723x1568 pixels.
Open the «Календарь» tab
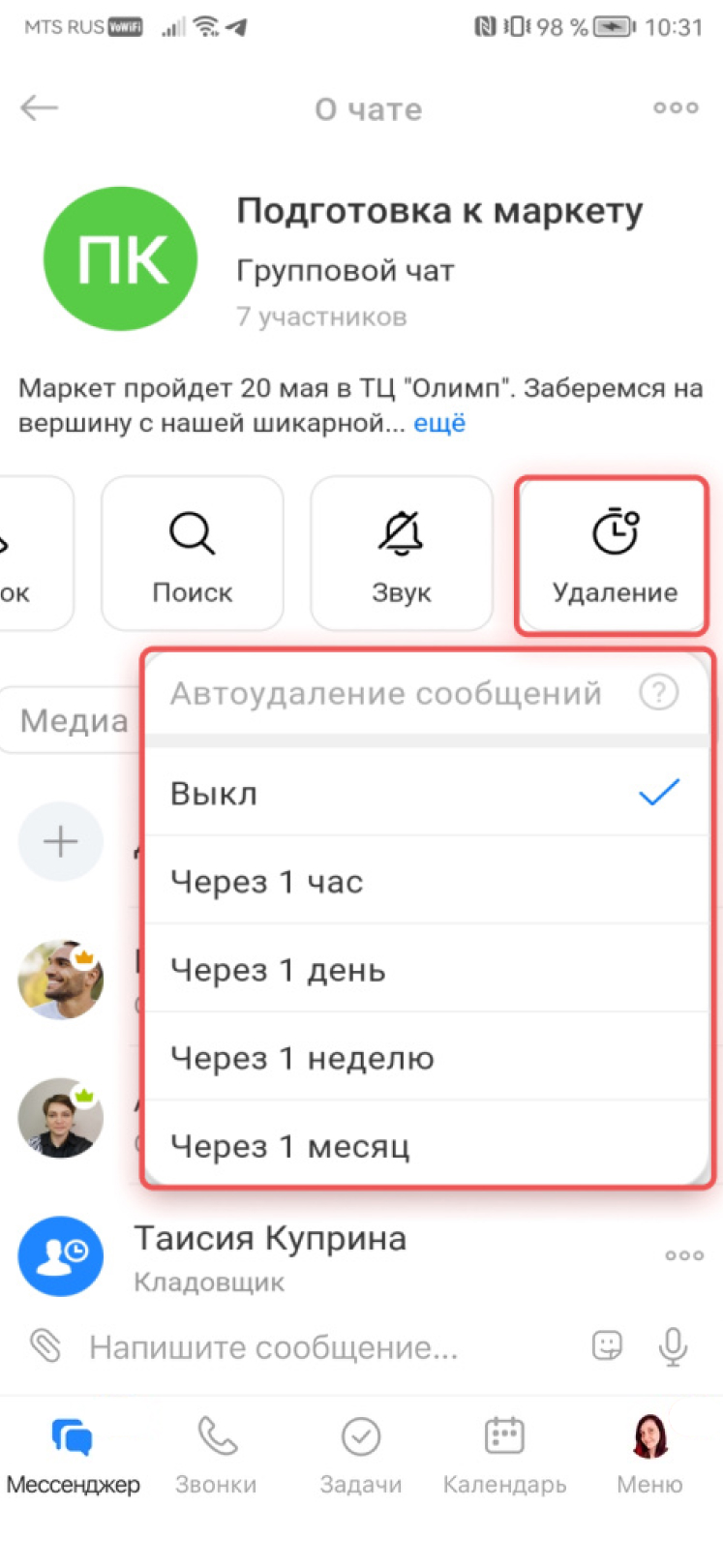[504, 1455]
